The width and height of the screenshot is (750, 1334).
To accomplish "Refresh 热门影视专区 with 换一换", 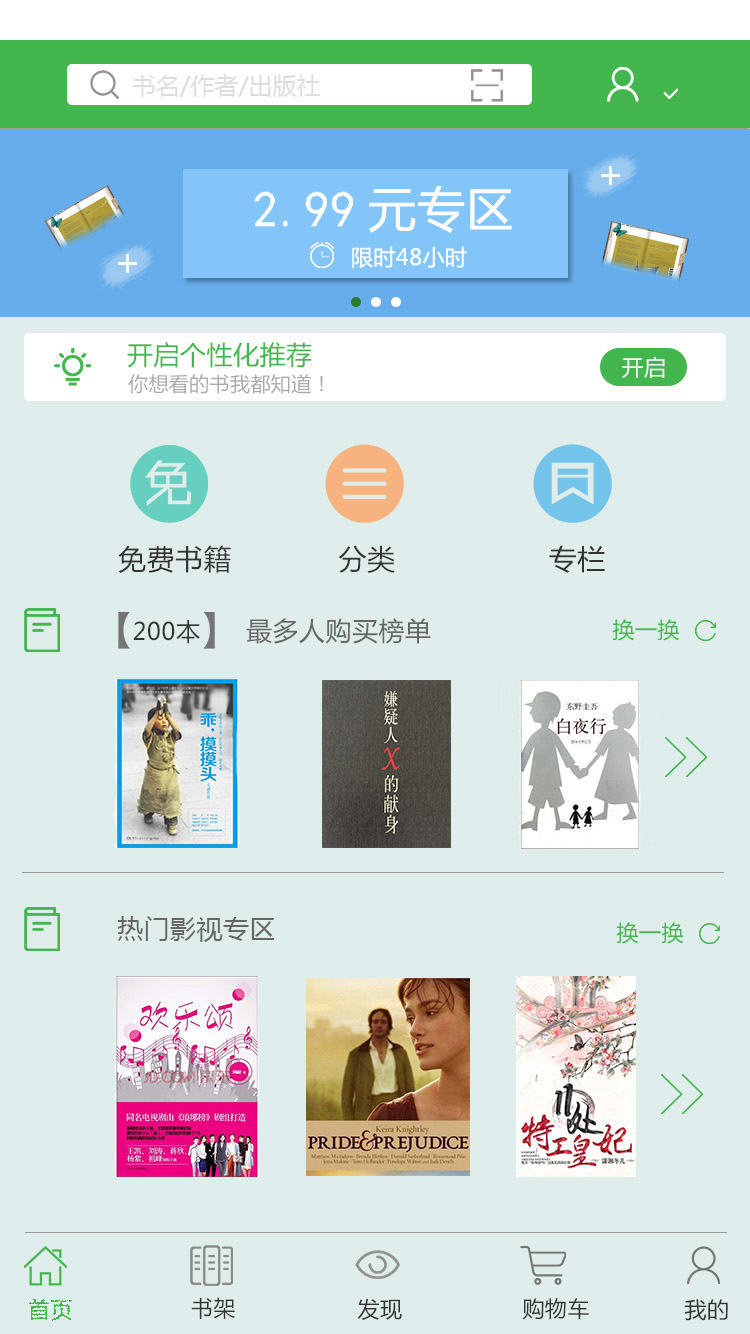I will tap(668, 933).
